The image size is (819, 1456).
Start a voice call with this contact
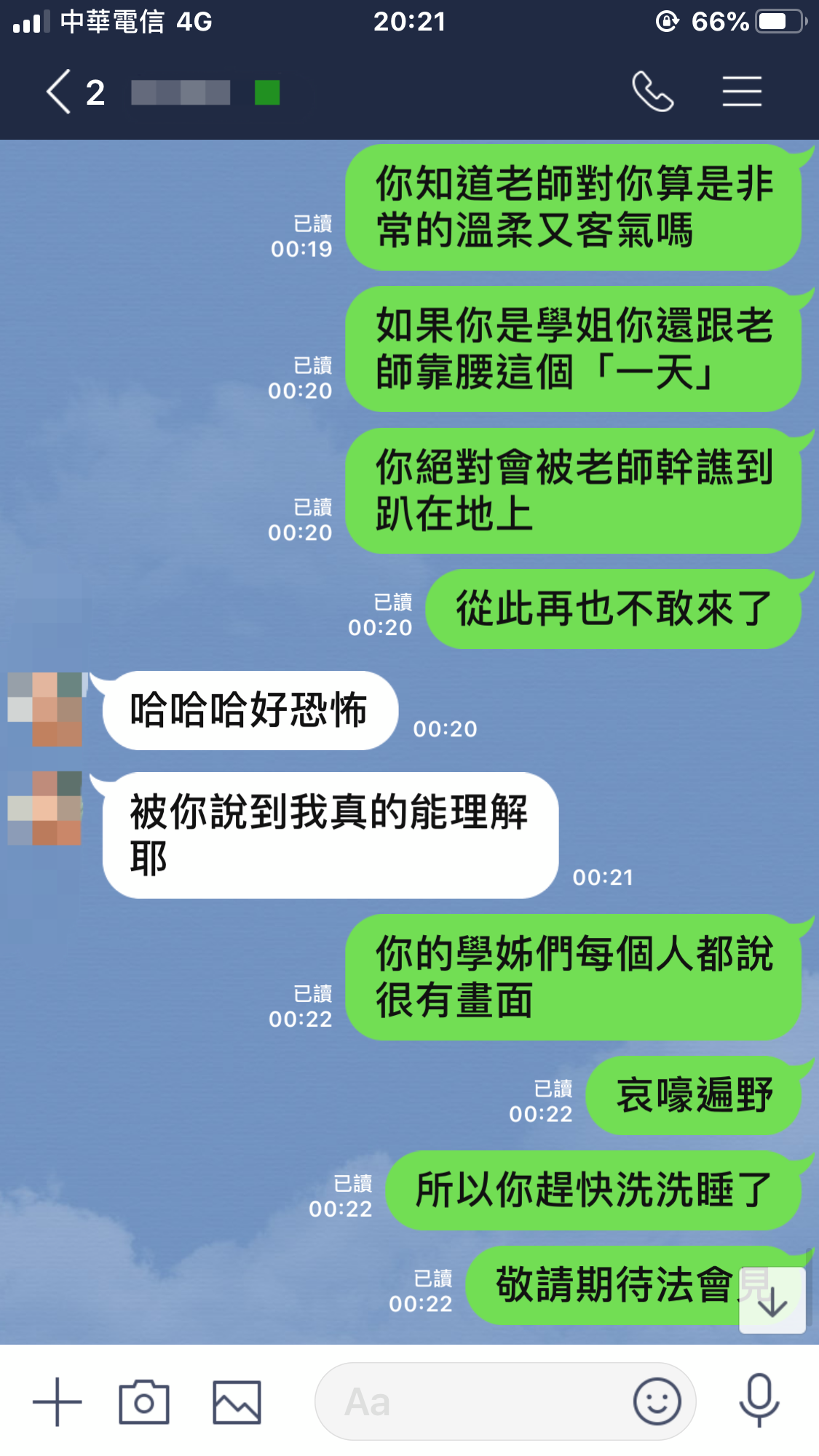coord(652,92)
